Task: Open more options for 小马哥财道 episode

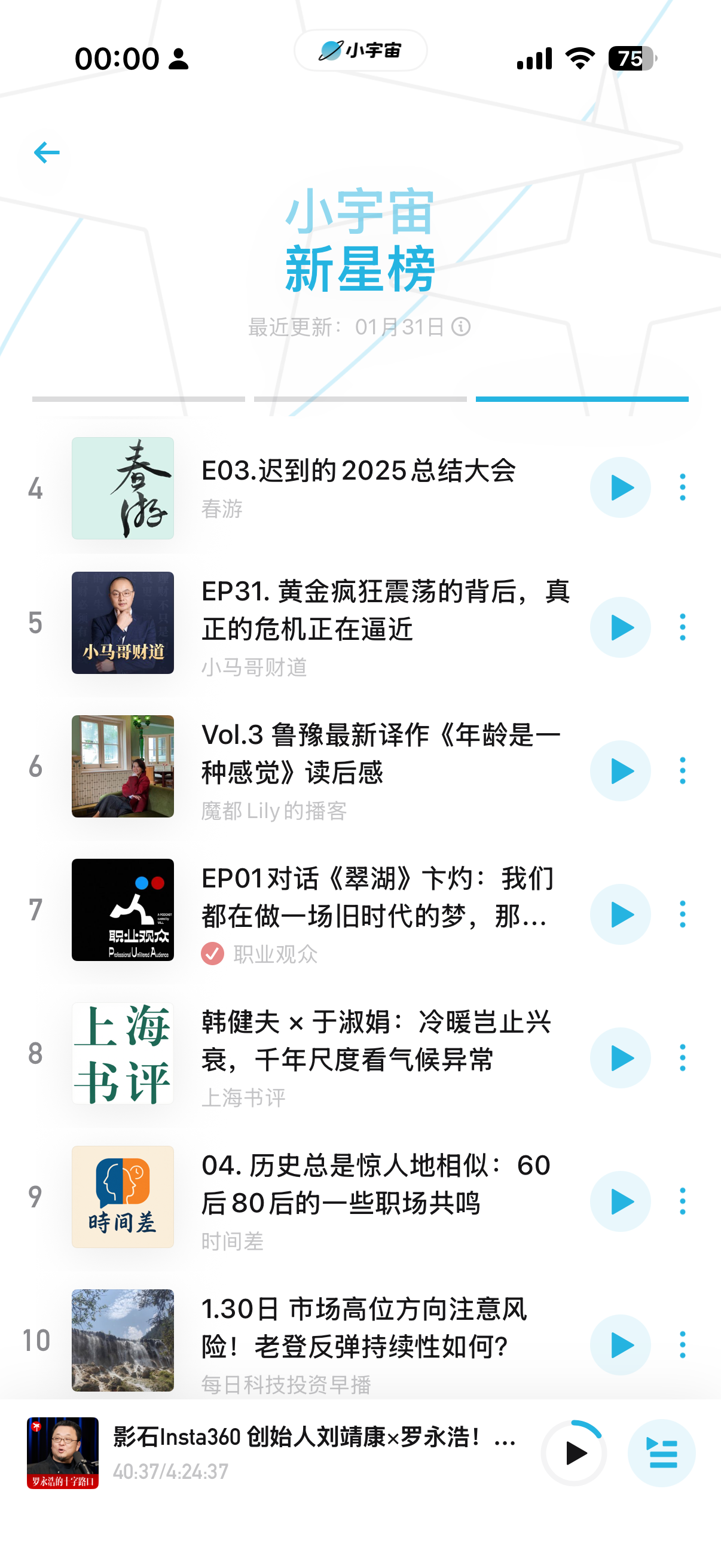Action: point(682,627)
